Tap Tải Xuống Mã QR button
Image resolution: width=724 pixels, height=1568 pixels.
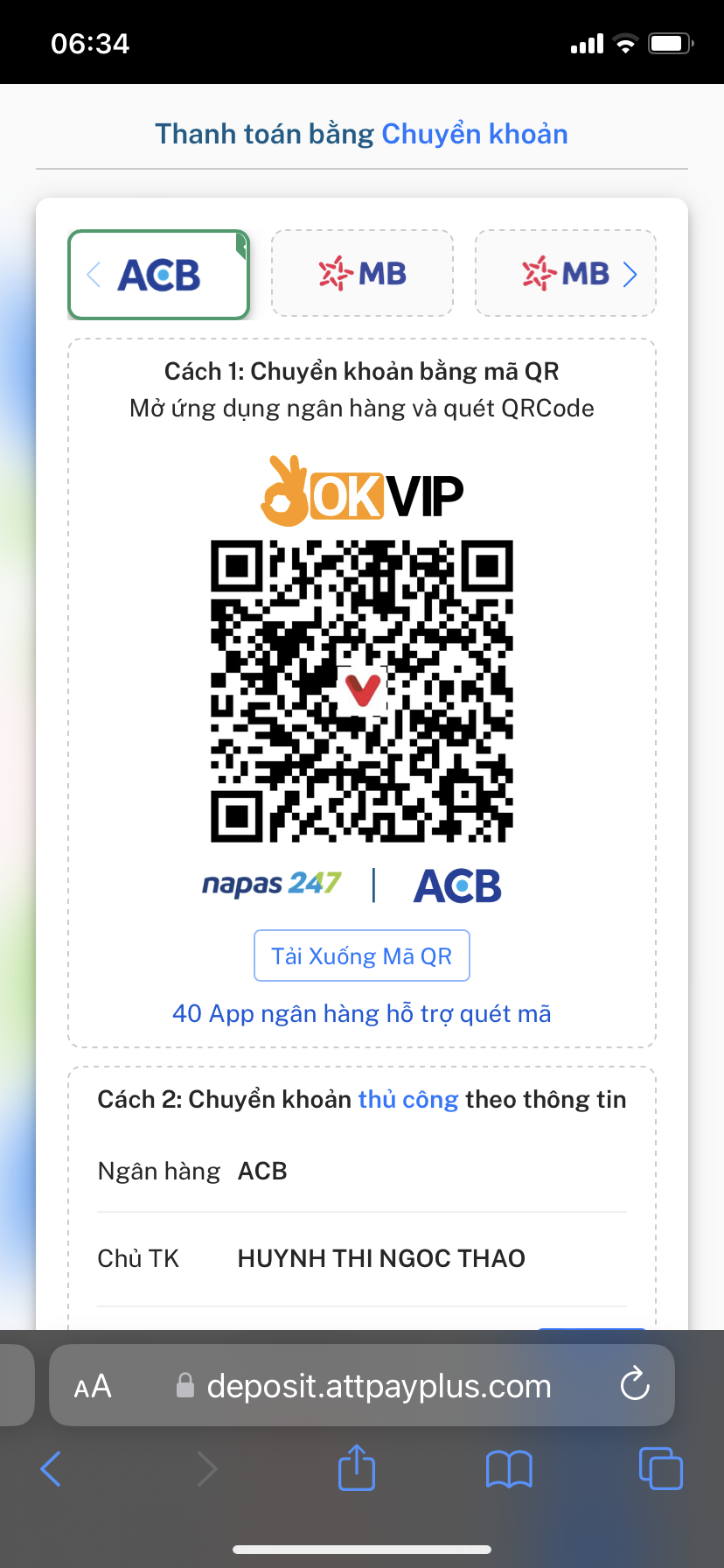pos(362,955)
